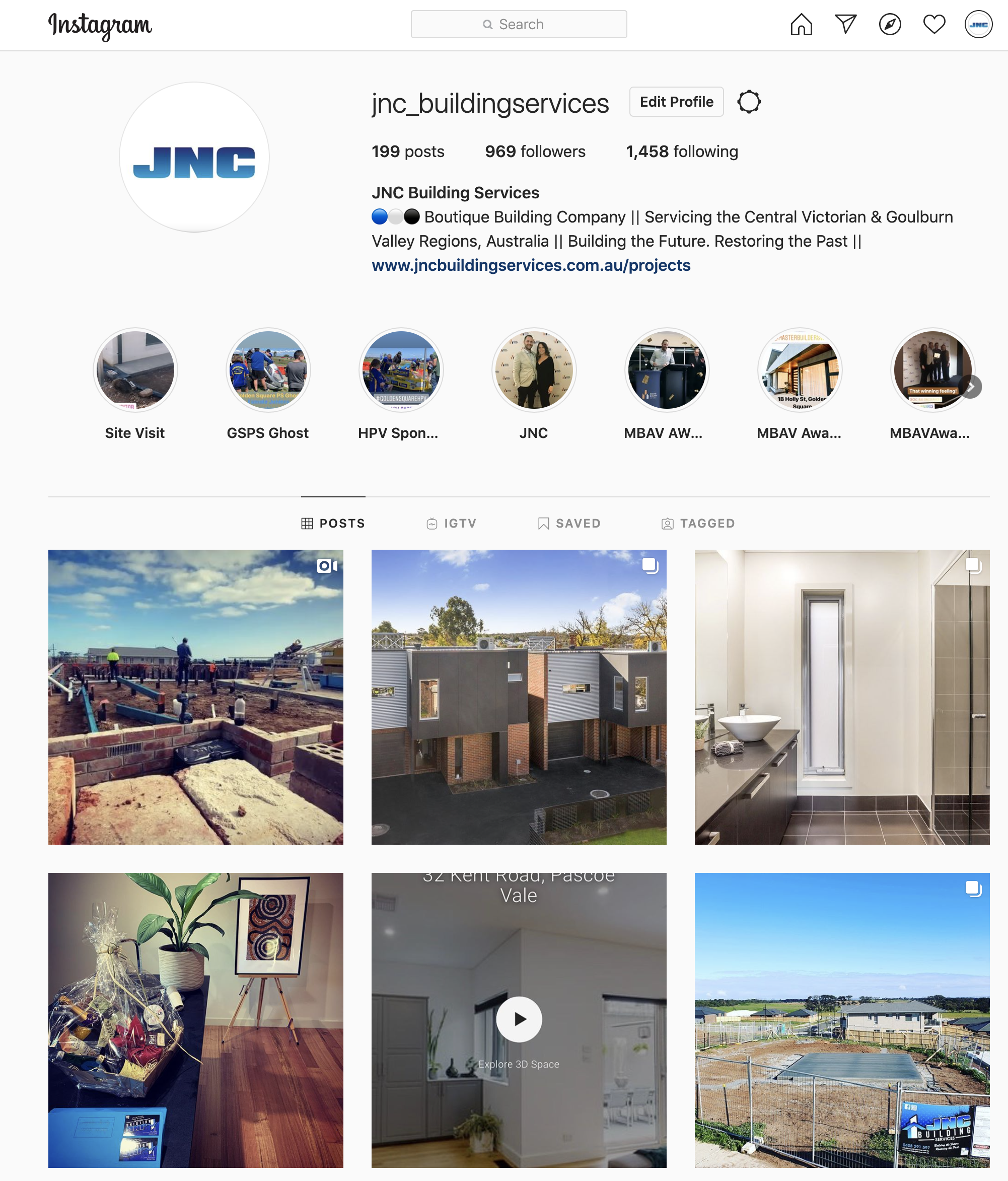Open direct messages paper plane icon
Viewport: 1008px width, 1181px height.
pyautogui.click(x=845, y=25)
